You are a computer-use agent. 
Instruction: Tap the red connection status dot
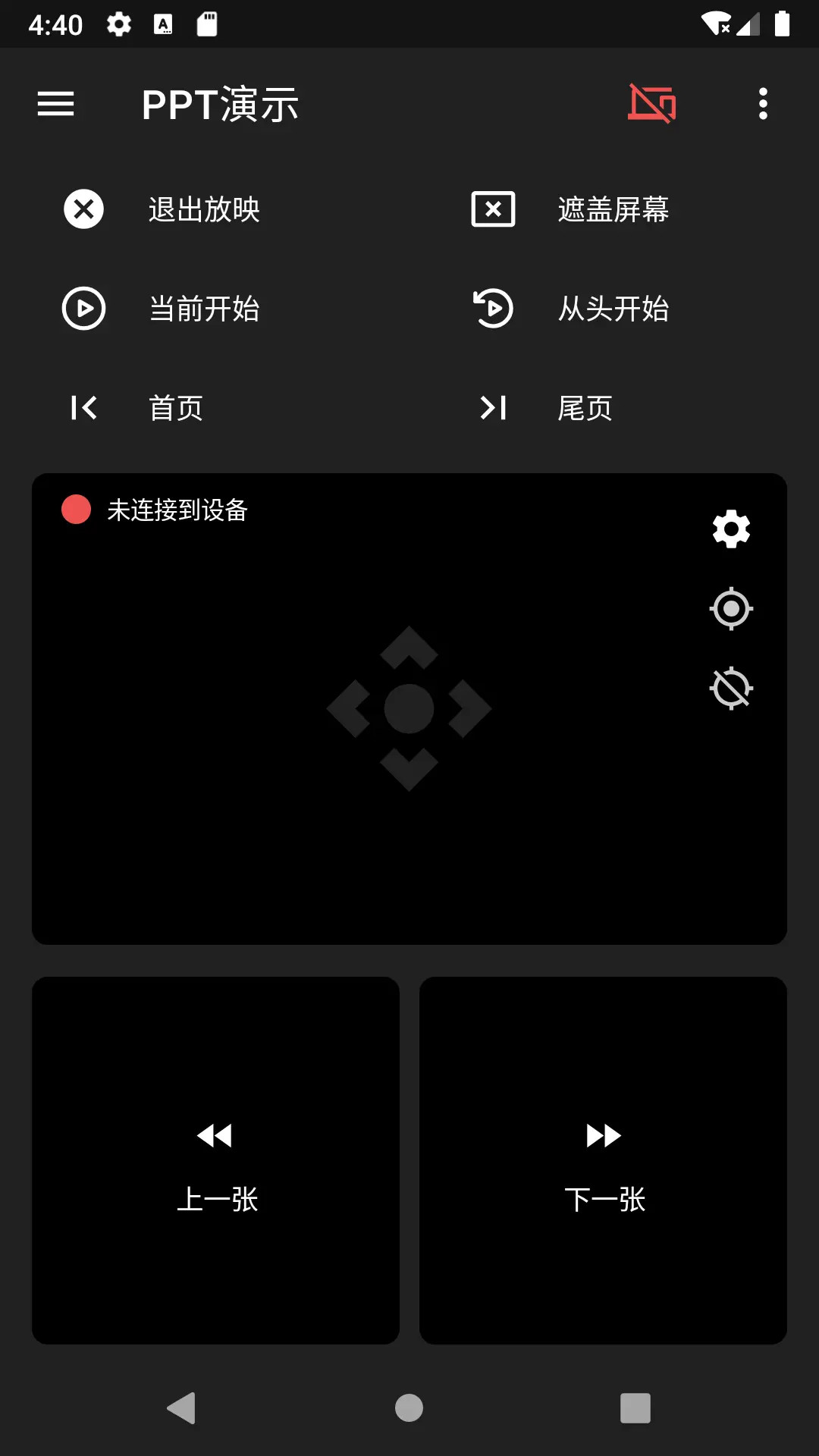(x=77, y=510)
